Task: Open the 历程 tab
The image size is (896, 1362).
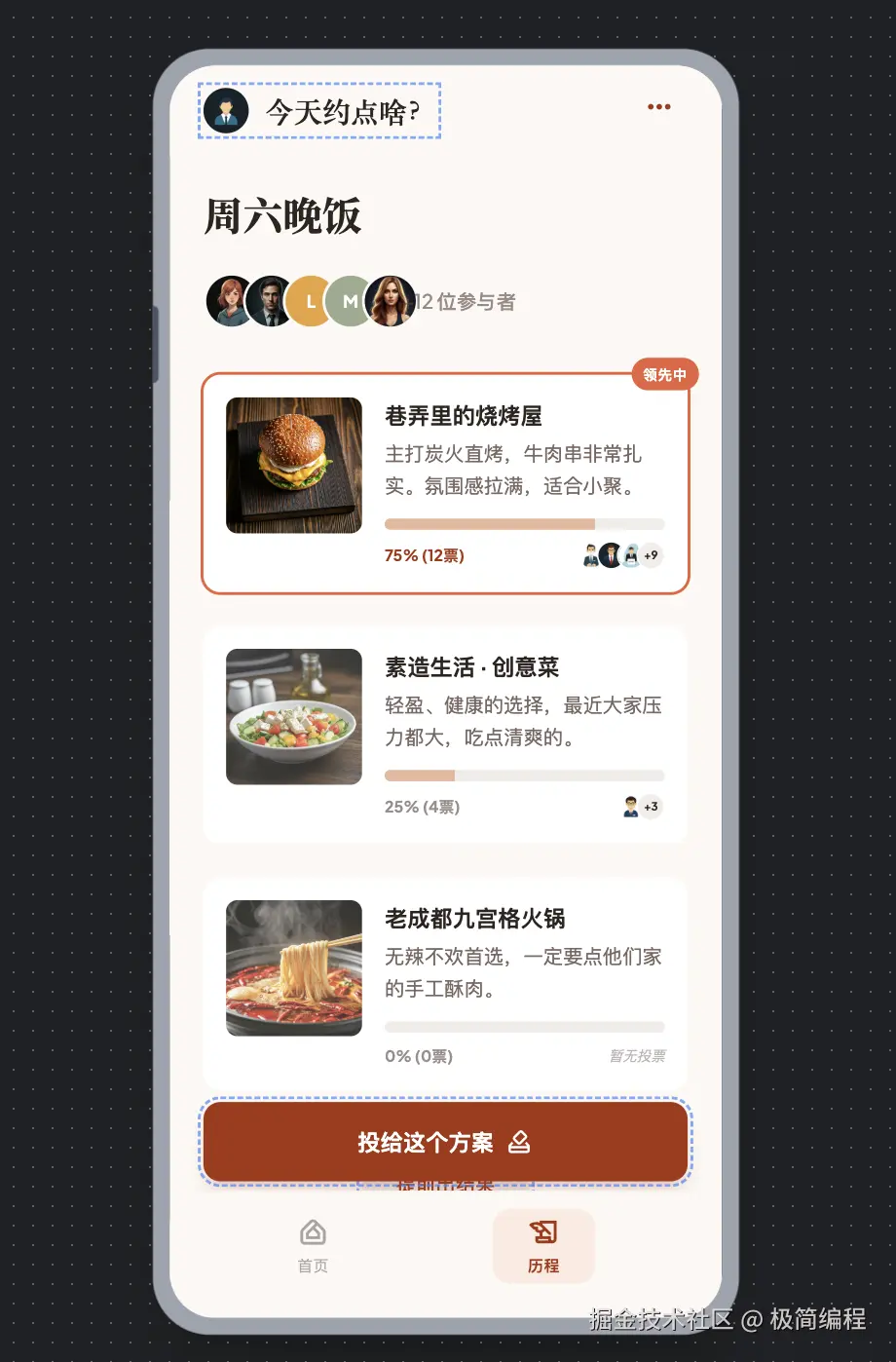Action: point(543,1245)
